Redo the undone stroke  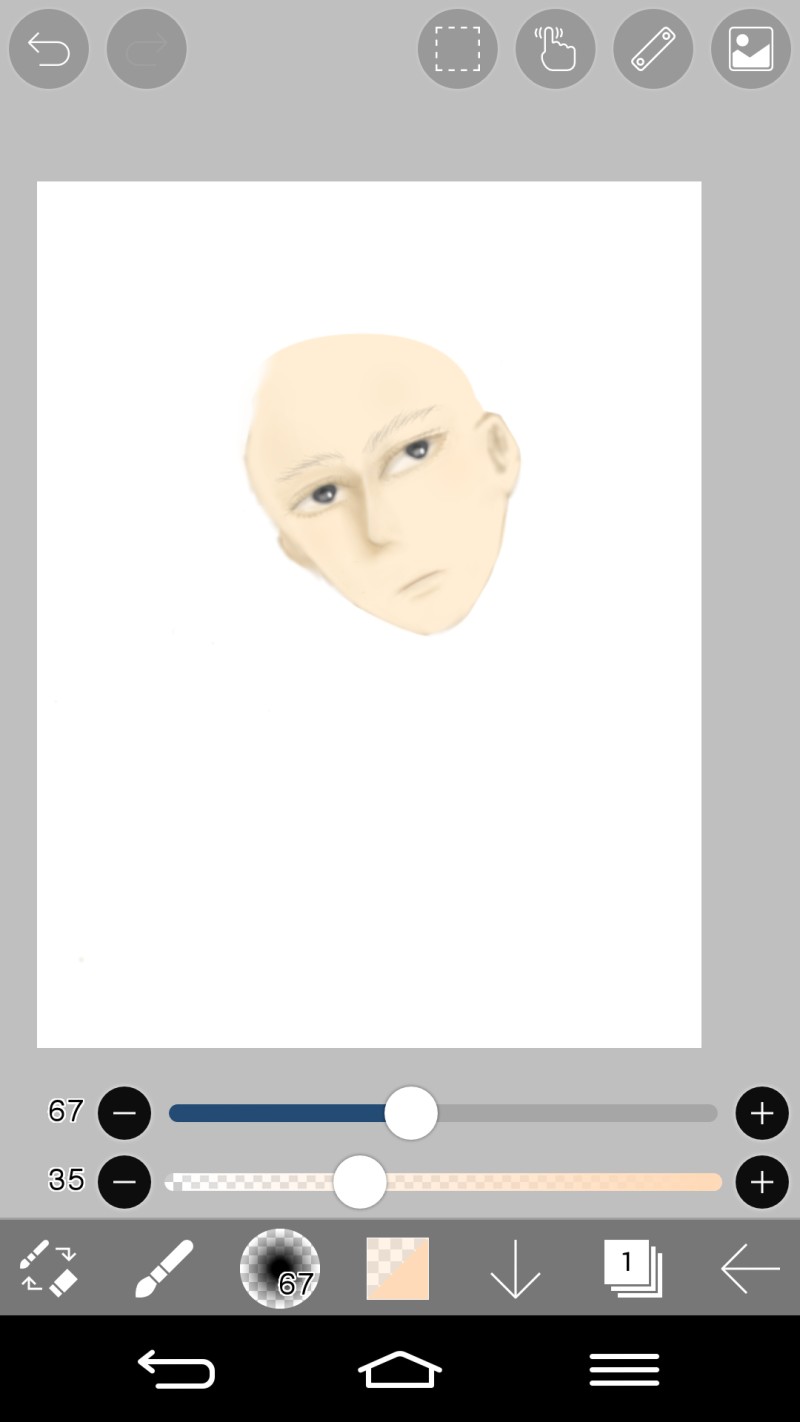pyautogui.click(x=146, y=49)
